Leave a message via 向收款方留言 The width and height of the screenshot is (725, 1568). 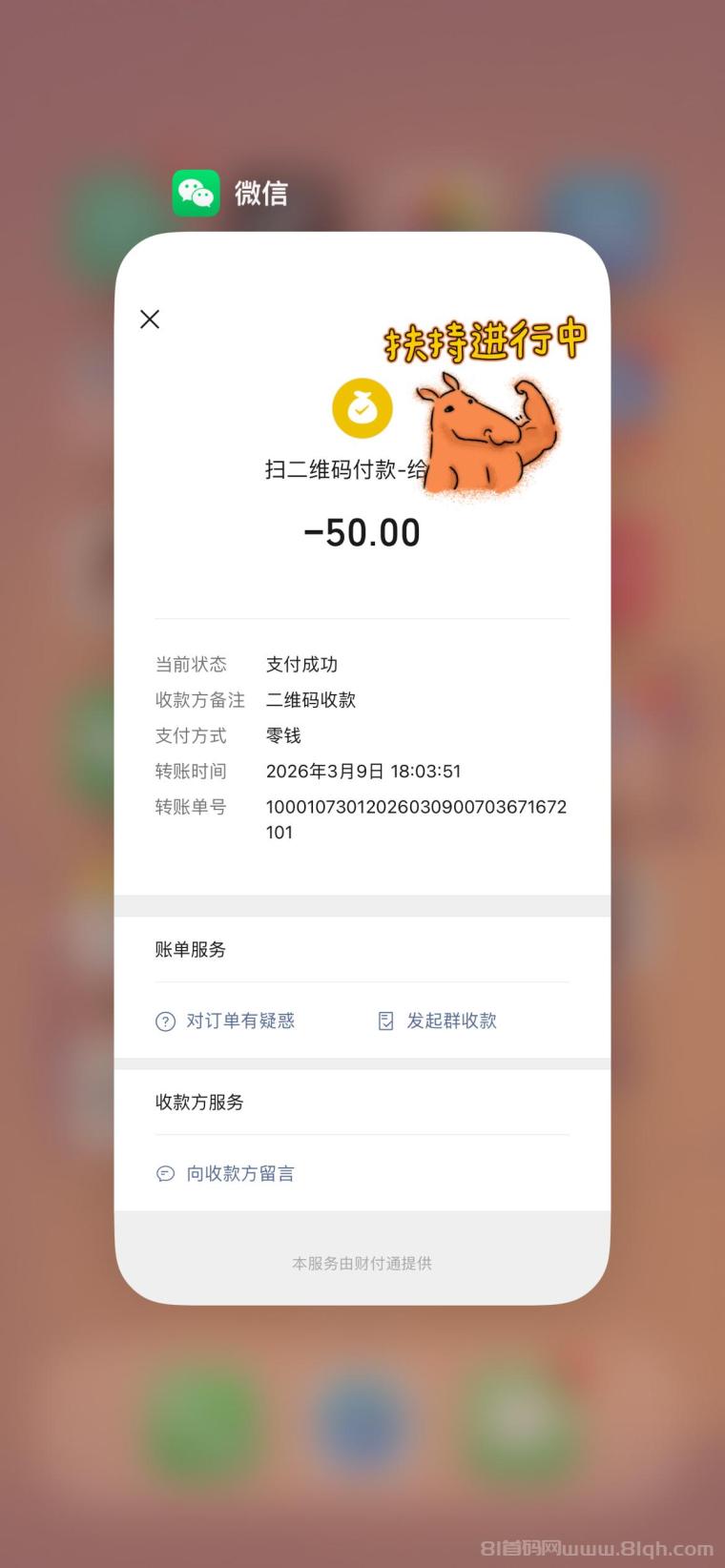(226, 1173)
